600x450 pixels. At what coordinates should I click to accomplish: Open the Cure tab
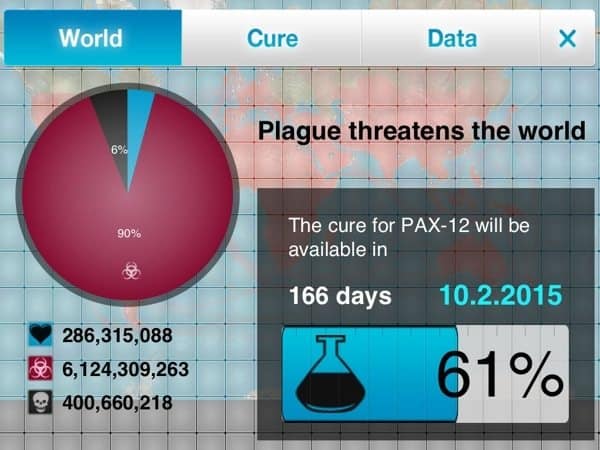[272, 39]
